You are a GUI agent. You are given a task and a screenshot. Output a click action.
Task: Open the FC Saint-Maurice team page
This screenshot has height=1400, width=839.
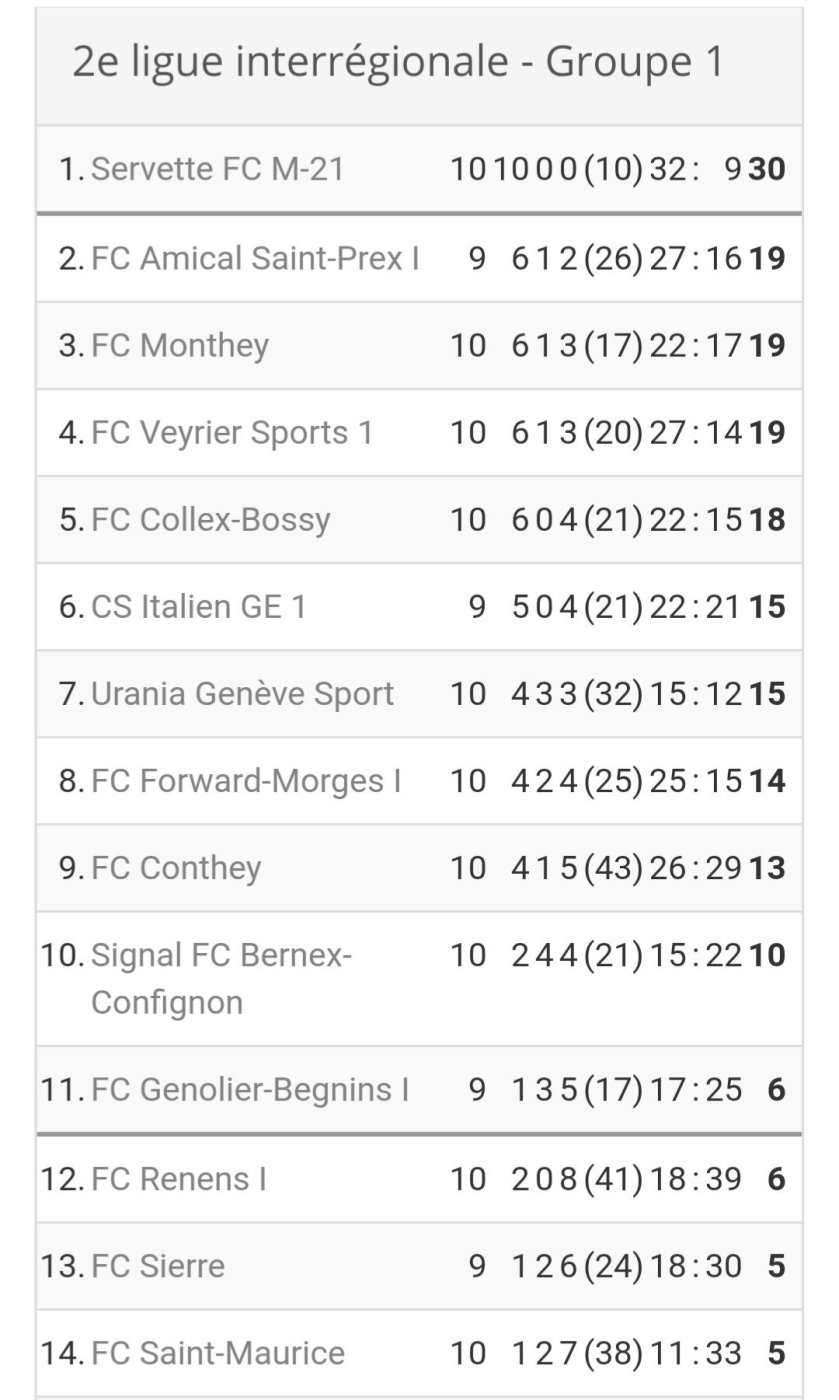tap(218, 1353)
